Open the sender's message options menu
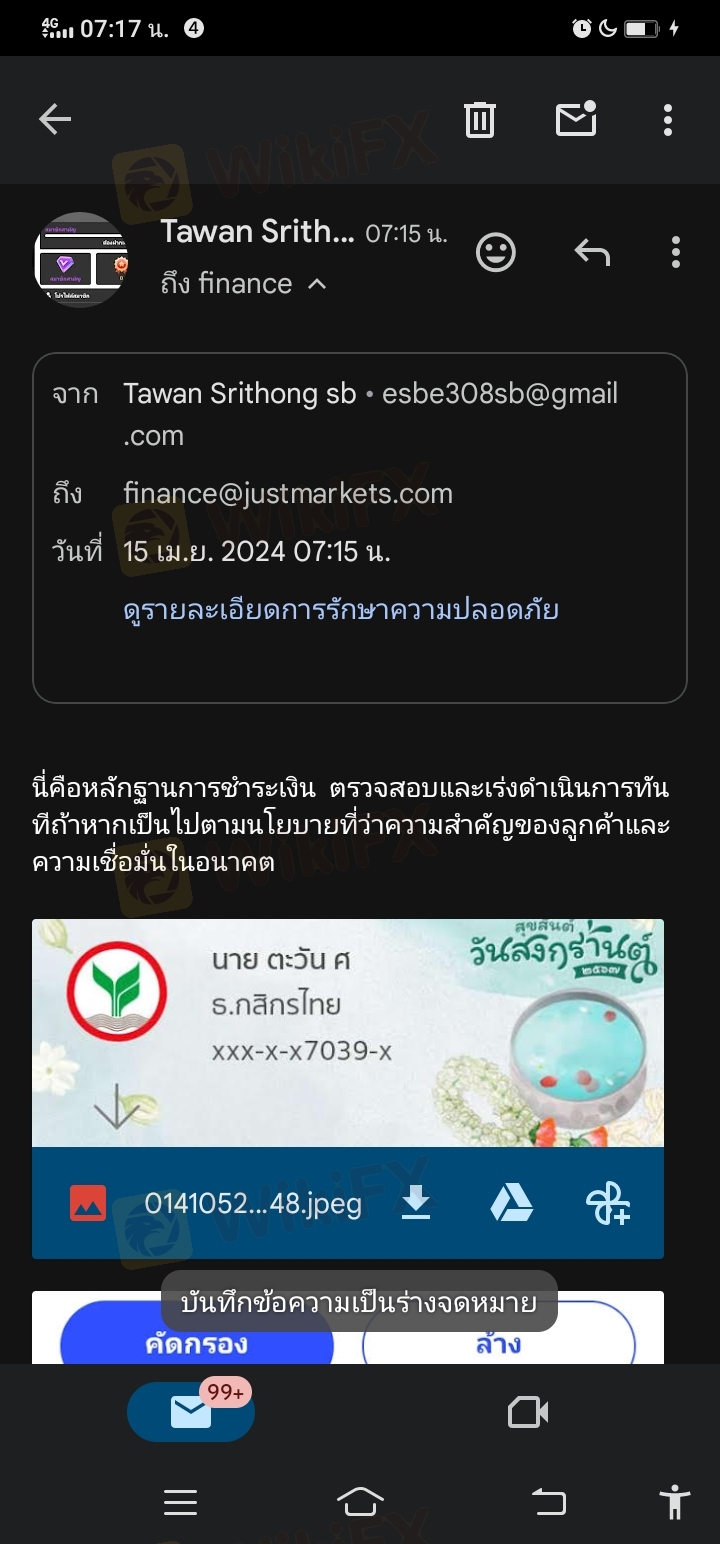 [676, 252]
